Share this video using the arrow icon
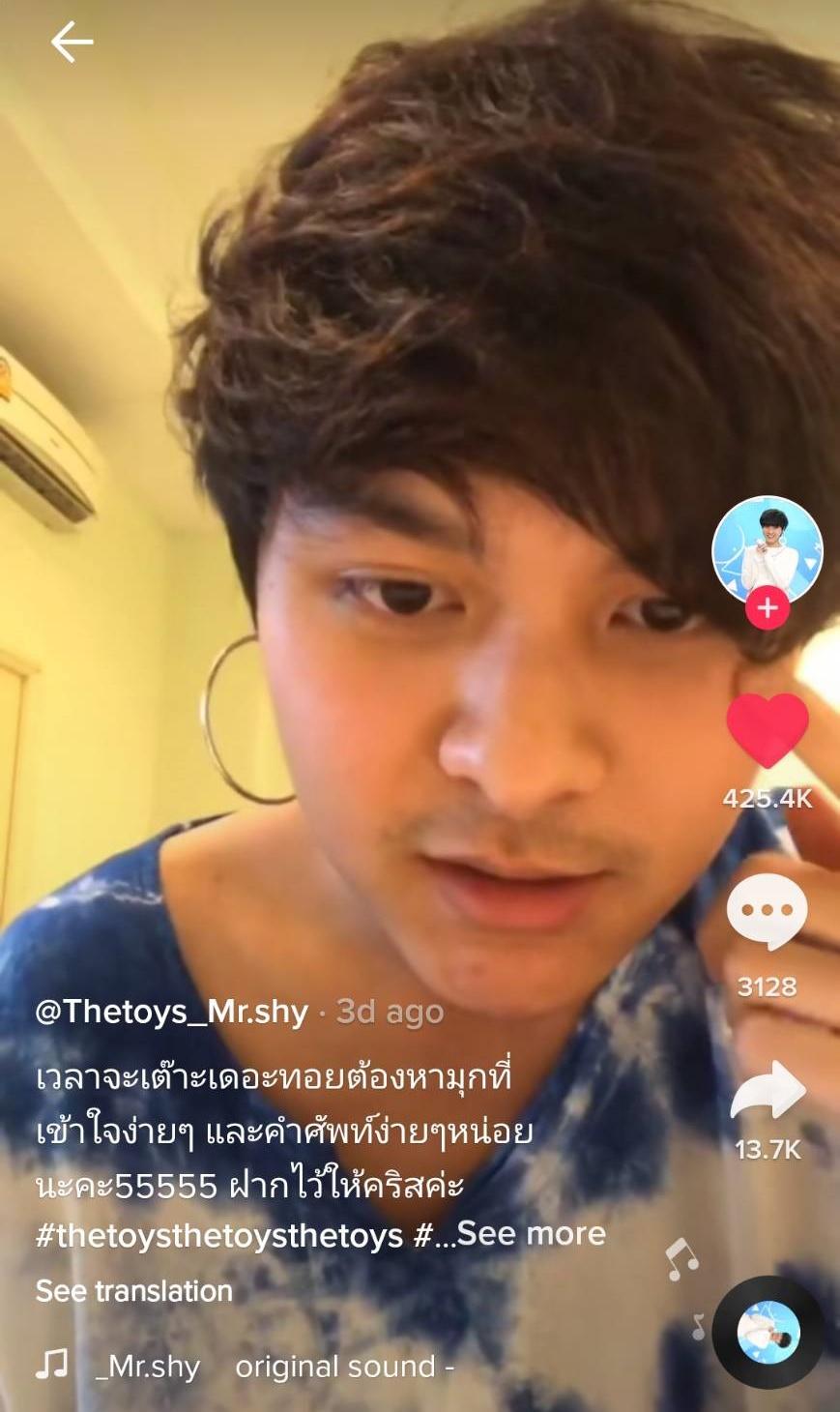 pyautogui.click(x=768, y=1093)
